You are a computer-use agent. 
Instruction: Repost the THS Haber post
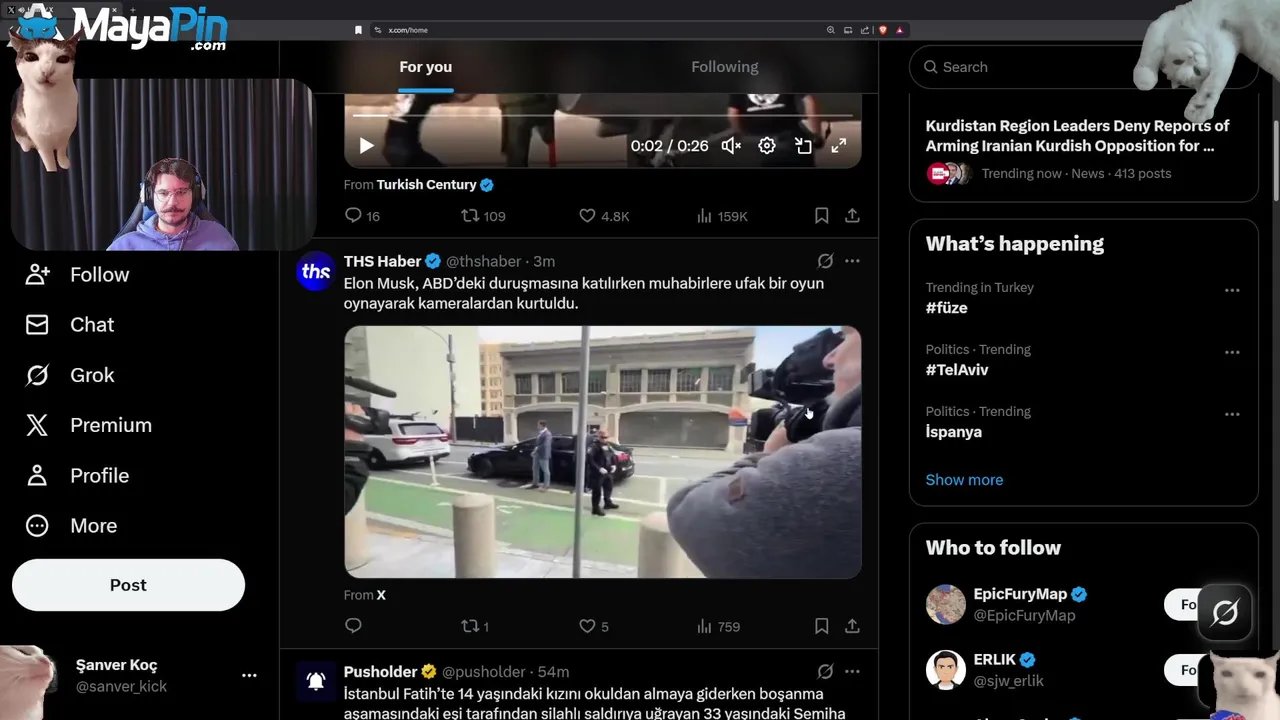(470, 626)
